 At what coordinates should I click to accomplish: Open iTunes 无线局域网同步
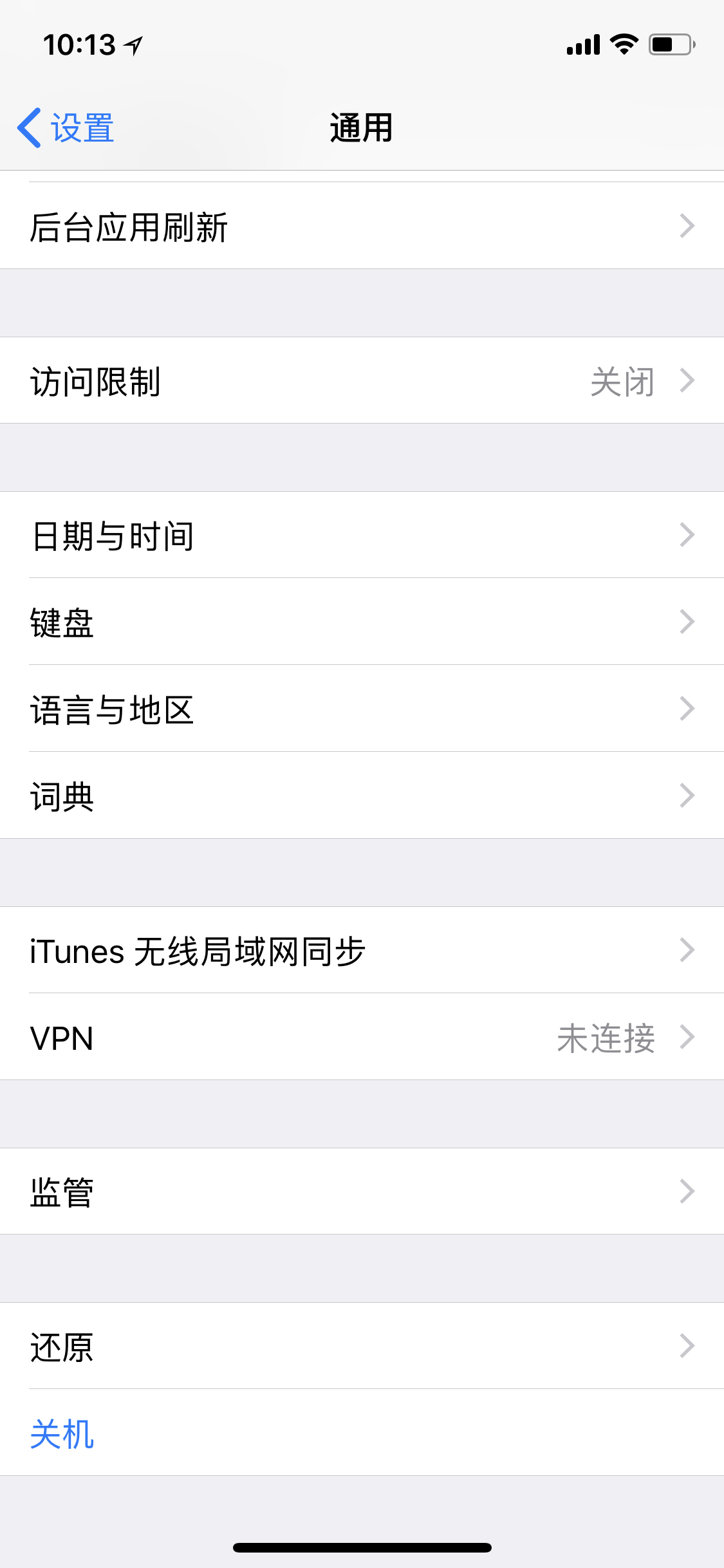click(362, 950)
